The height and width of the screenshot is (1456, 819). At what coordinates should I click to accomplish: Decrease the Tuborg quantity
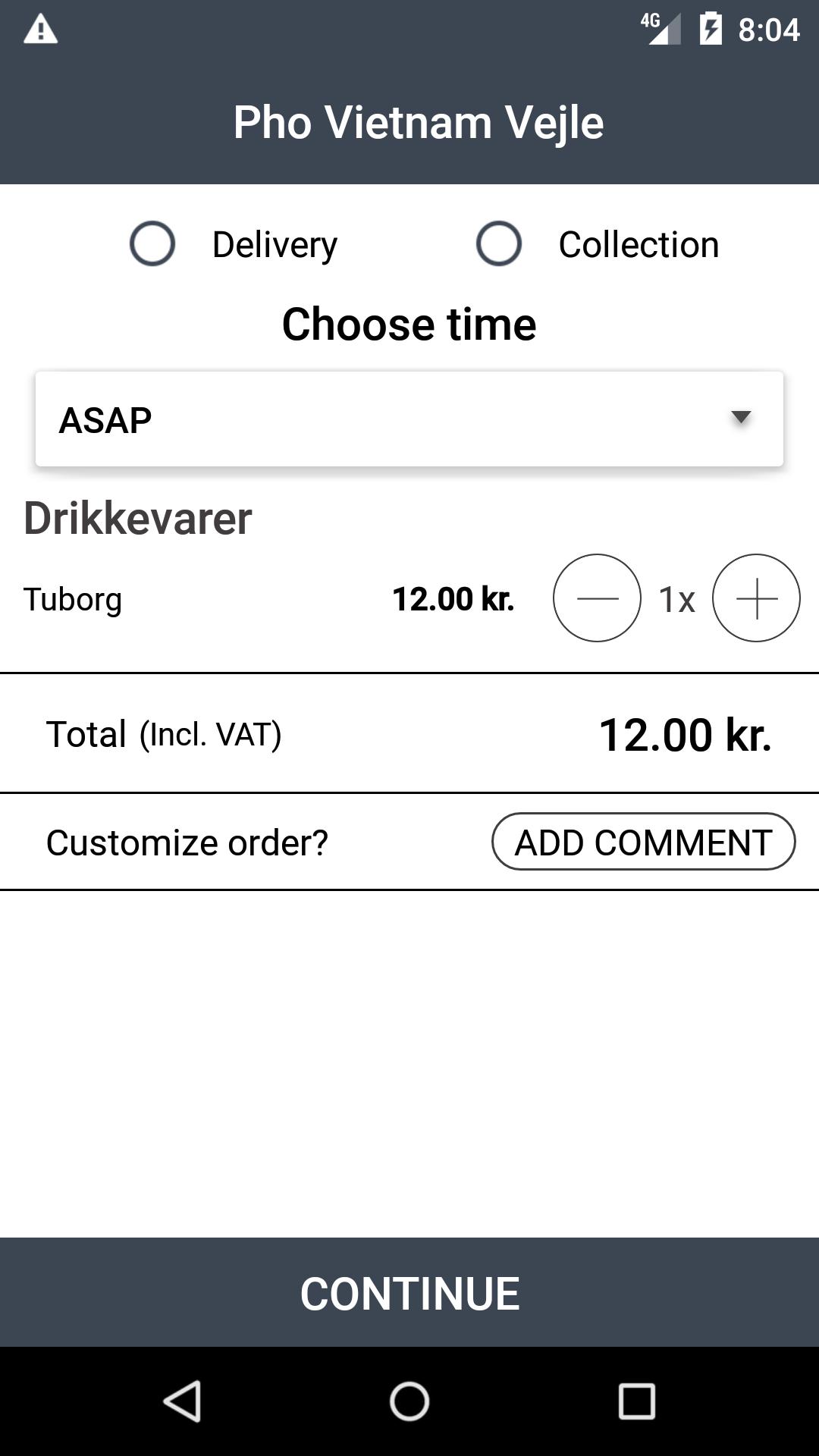[597, 598]
